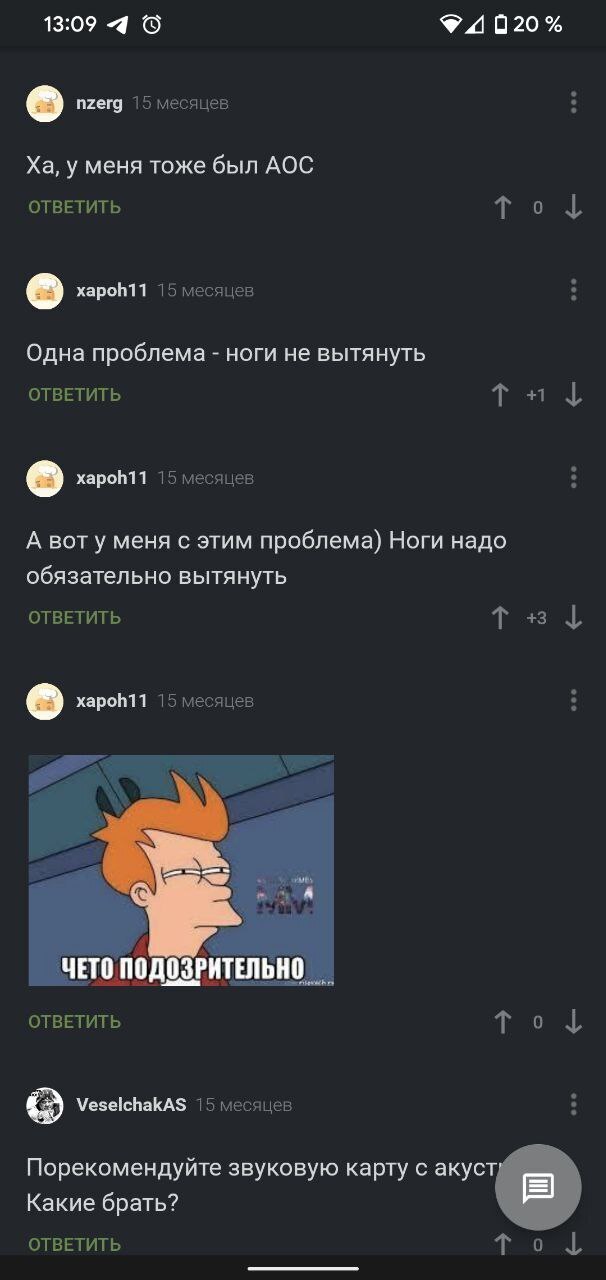Open nzerg's profile
Screen dimensions: 606x1280
pyautogui.click(x=99, y=103)
